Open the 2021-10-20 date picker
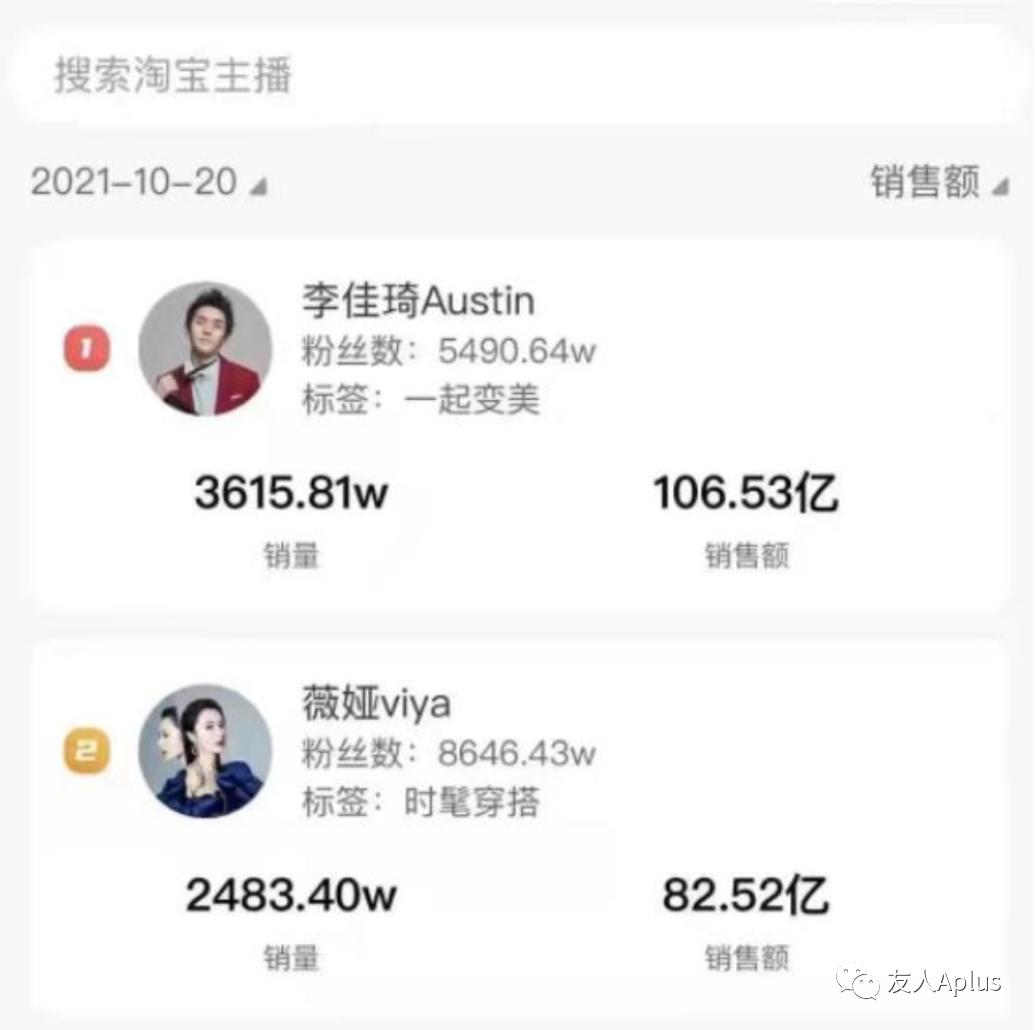 148,183
